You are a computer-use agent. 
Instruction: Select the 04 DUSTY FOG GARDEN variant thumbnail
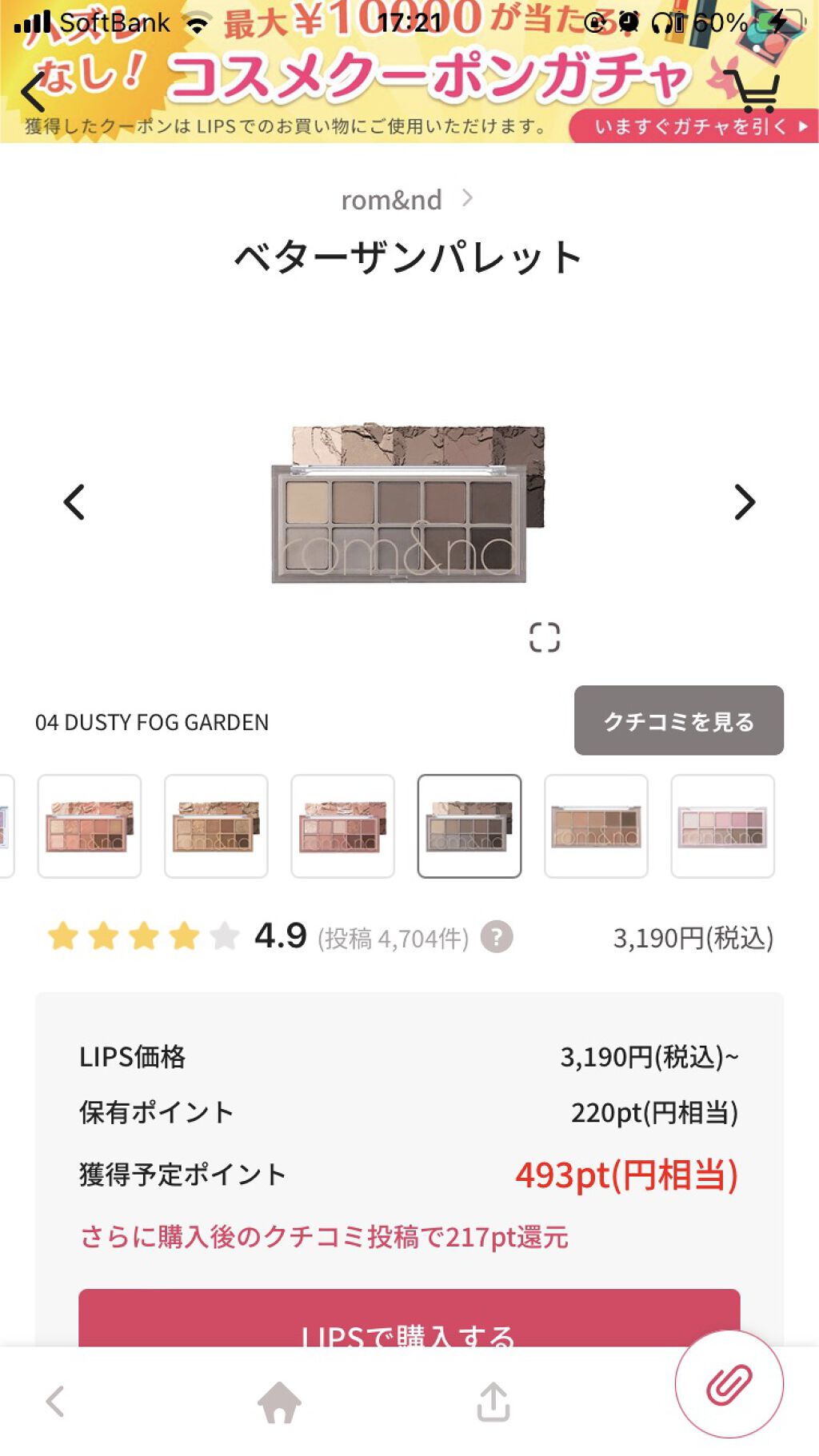coord(469,826)
